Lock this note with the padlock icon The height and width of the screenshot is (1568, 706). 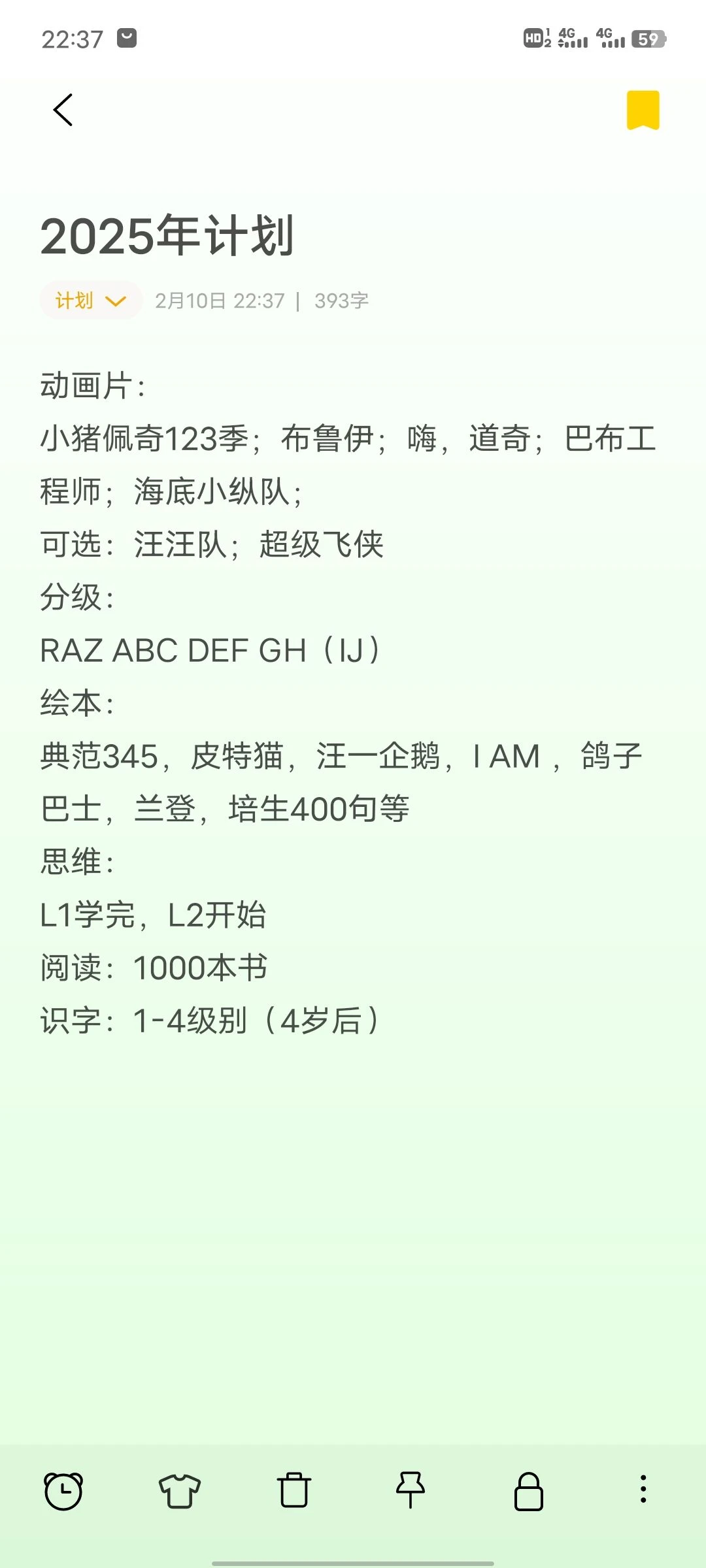(528, 1492)
